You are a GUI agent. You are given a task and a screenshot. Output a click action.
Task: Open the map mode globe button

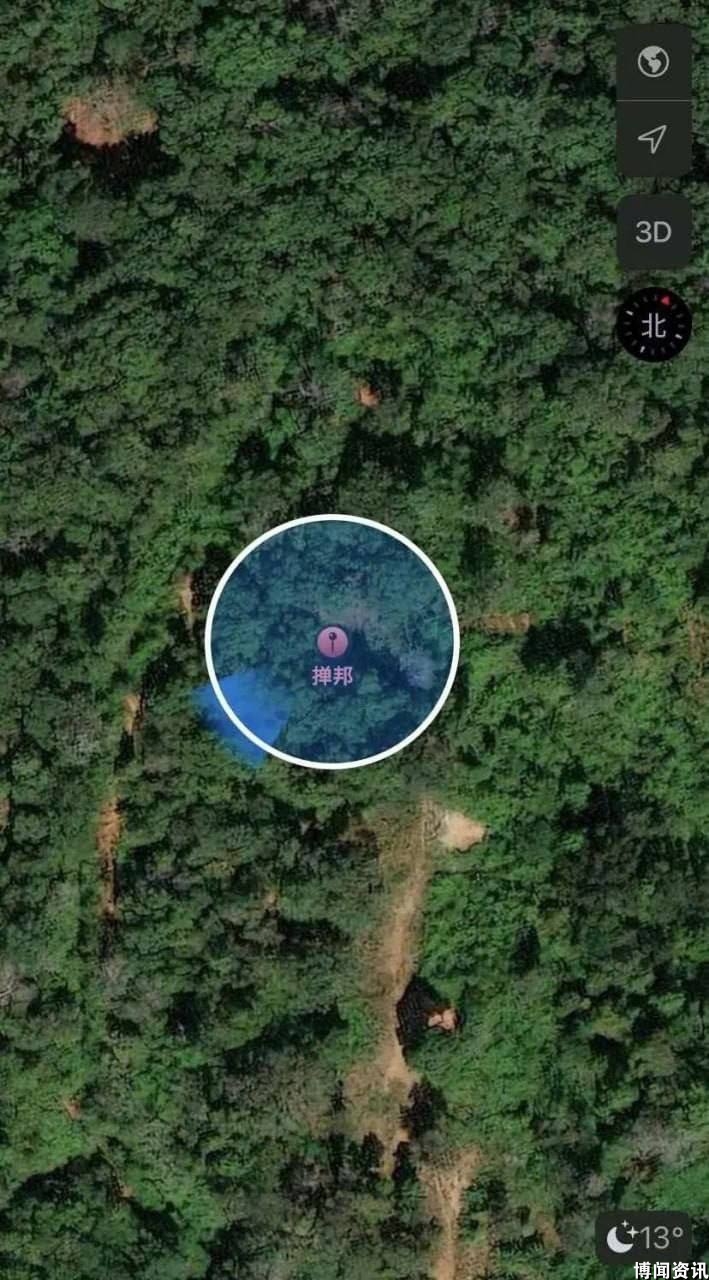pos(653,62)
